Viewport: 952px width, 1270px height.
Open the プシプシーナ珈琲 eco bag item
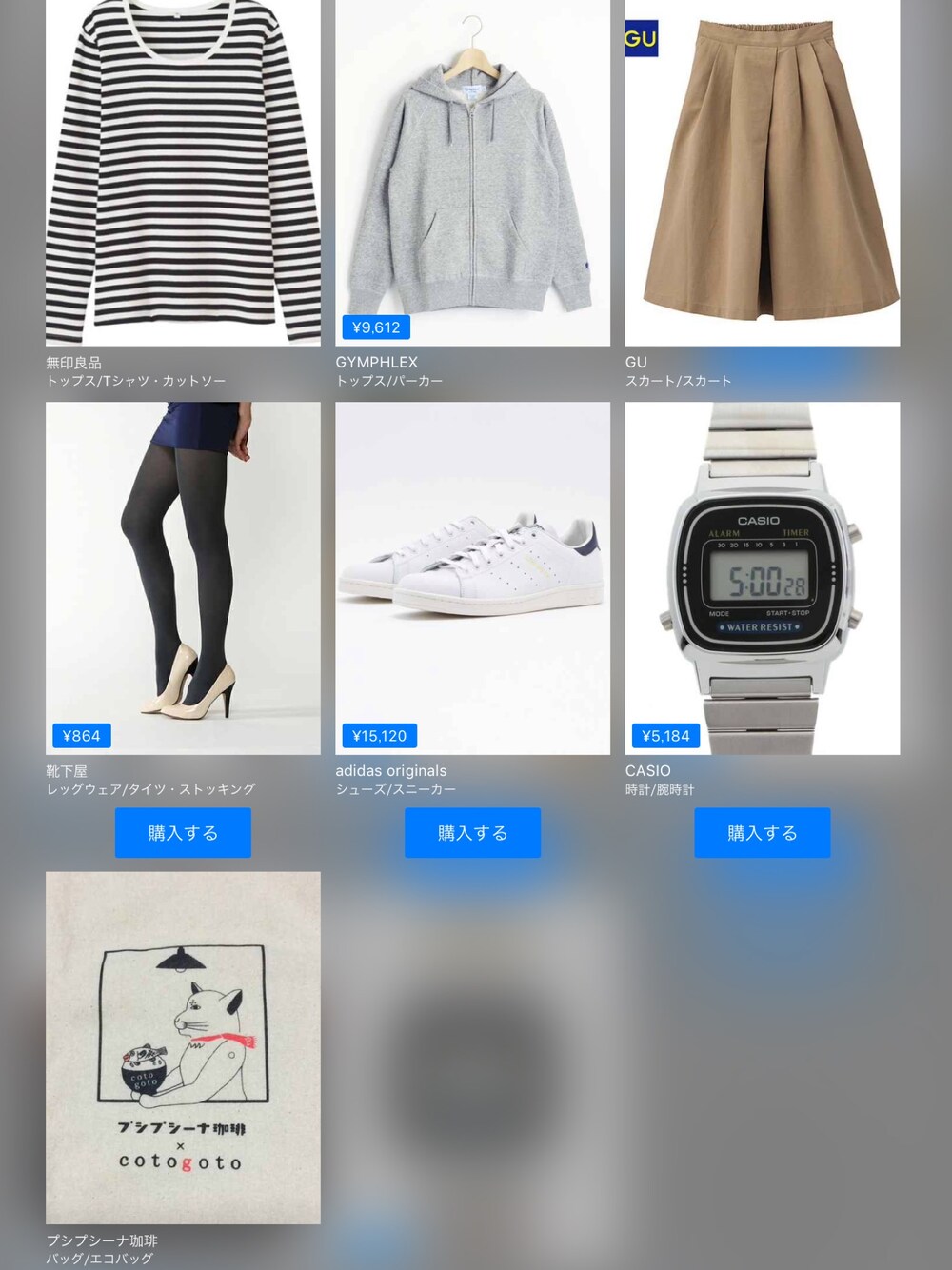tap(183, 1047)
